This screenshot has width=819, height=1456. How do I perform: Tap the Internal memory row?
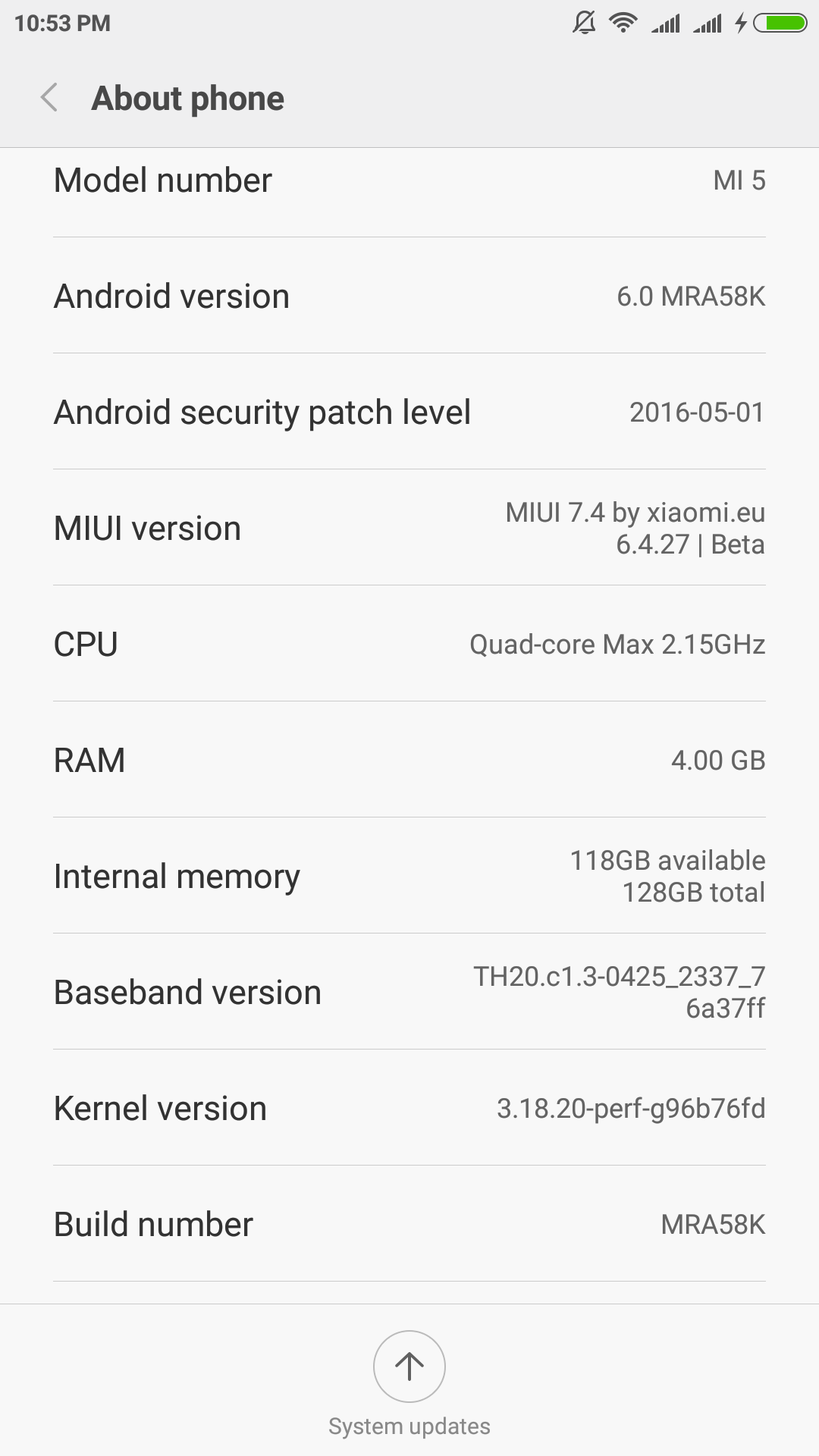click(409, 876)
